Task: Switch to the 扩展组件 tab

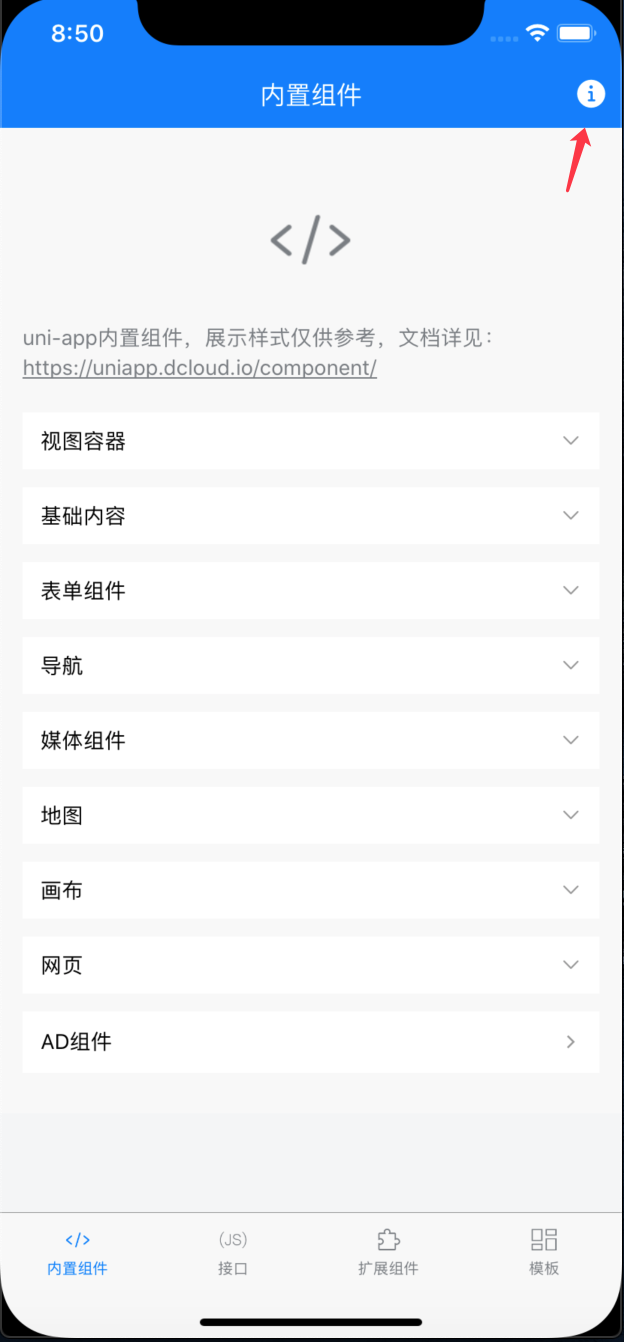Action: tap(388, 1253)
